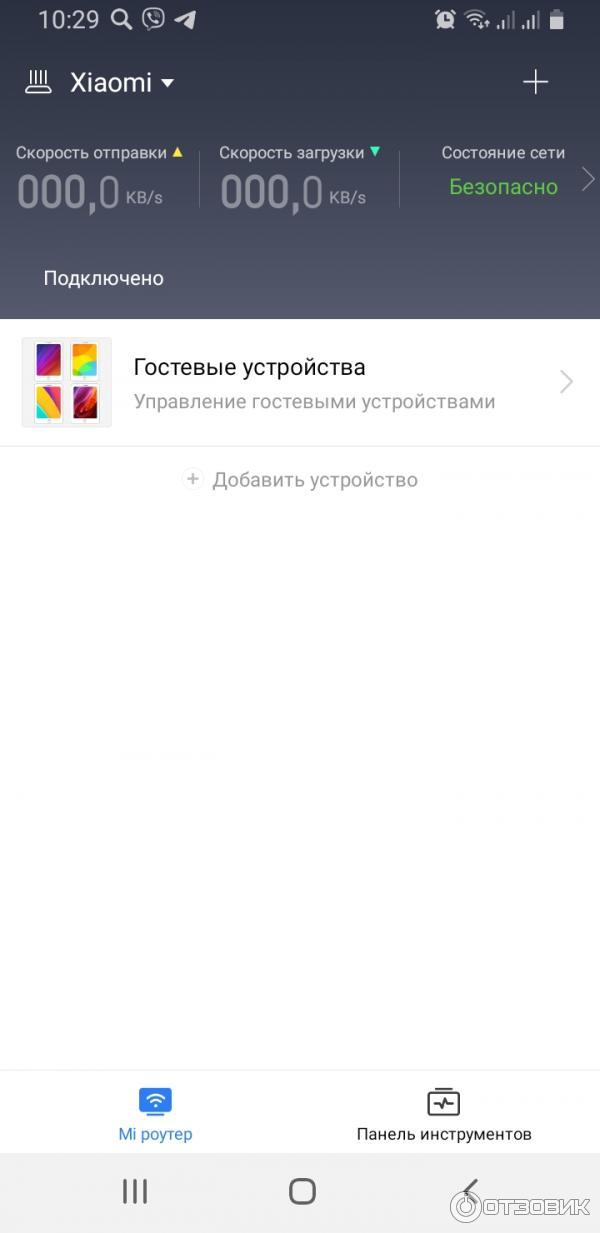Image resolution: width=600 pixels, height=1233 pixels.
Task: Tap Добавить устройство
Action: [x=300, y=480]
